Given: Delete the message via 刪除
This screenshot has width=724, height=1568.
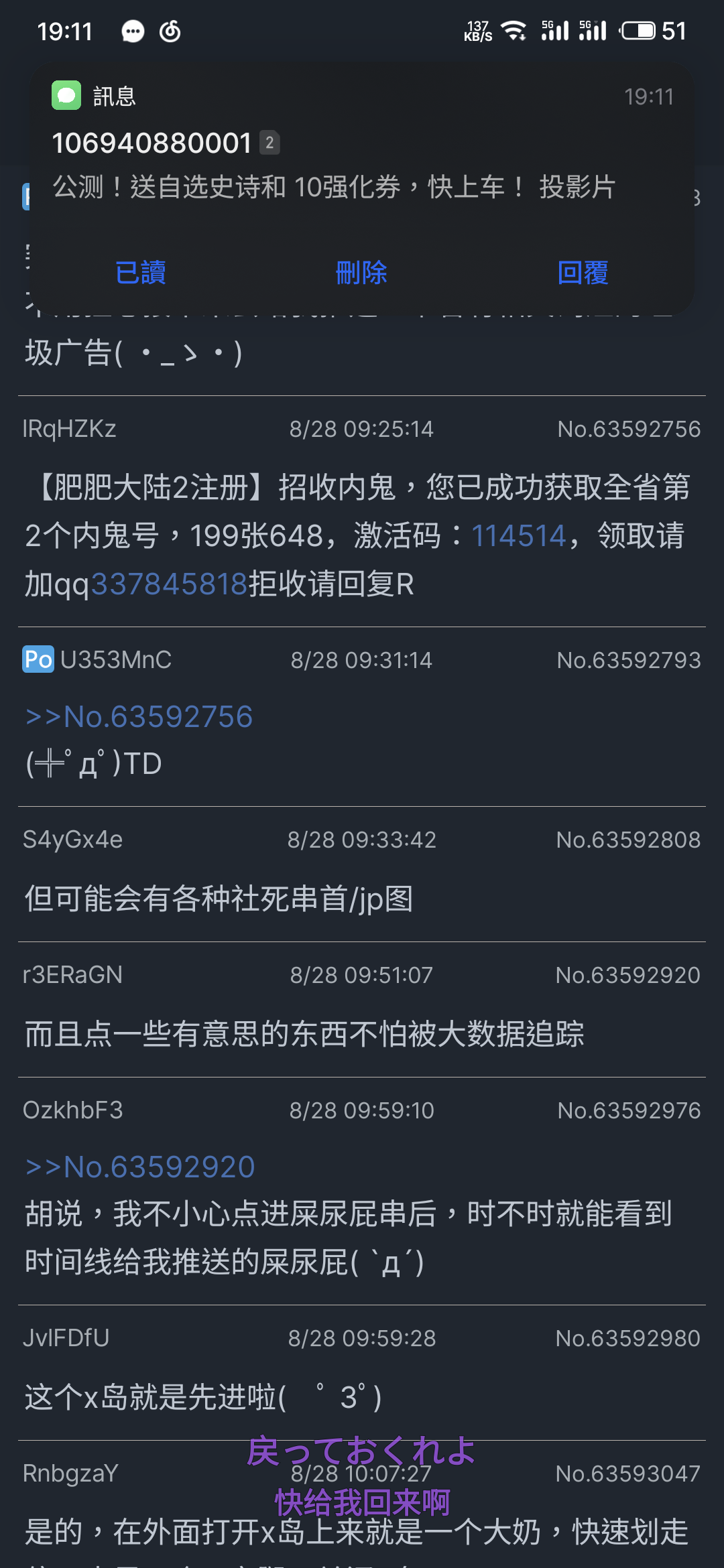Looking at the screenshot, I should [x=361, y=273].
